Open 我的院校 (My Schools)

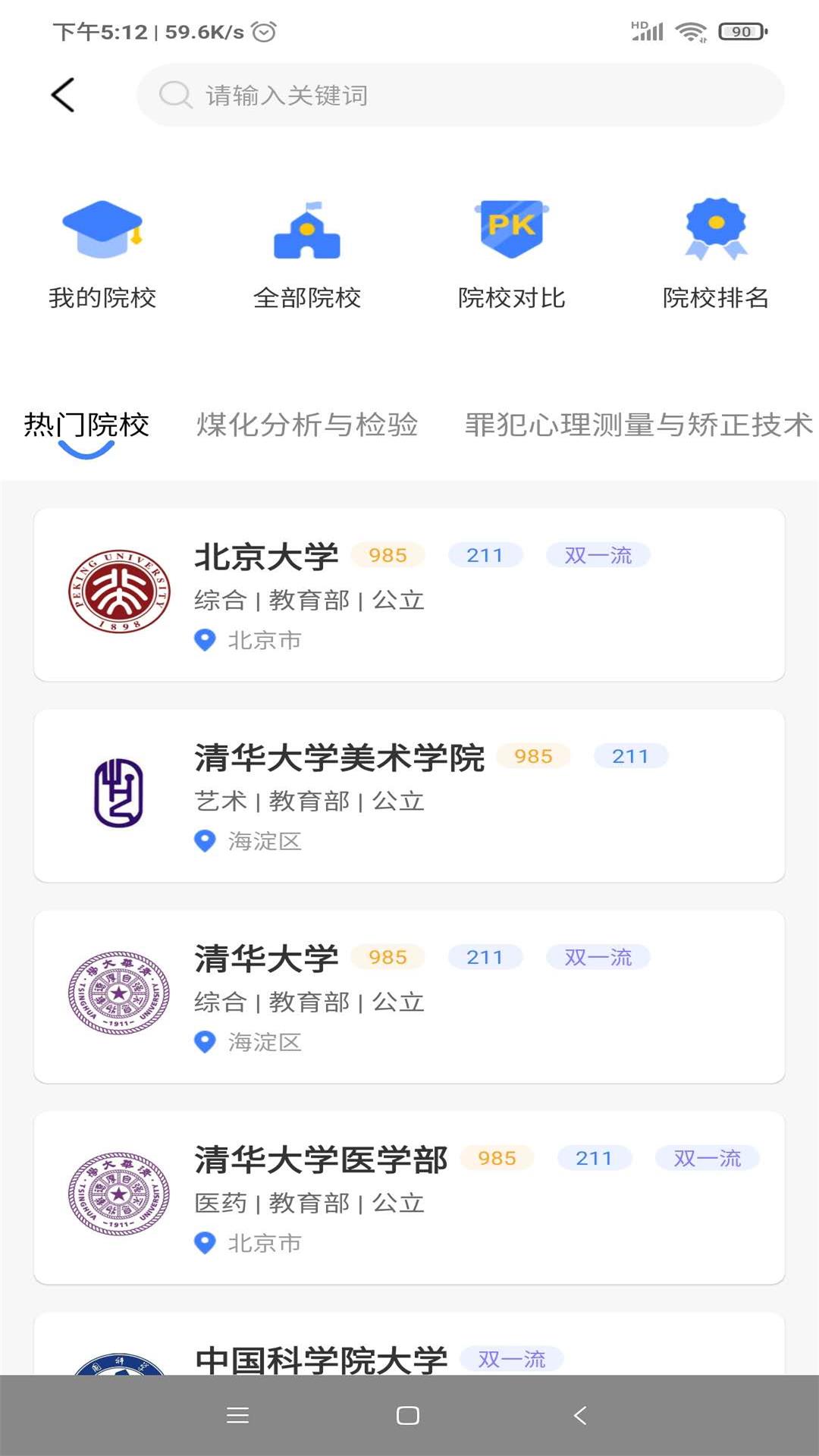pyautogui.click(x=102, y=255)
